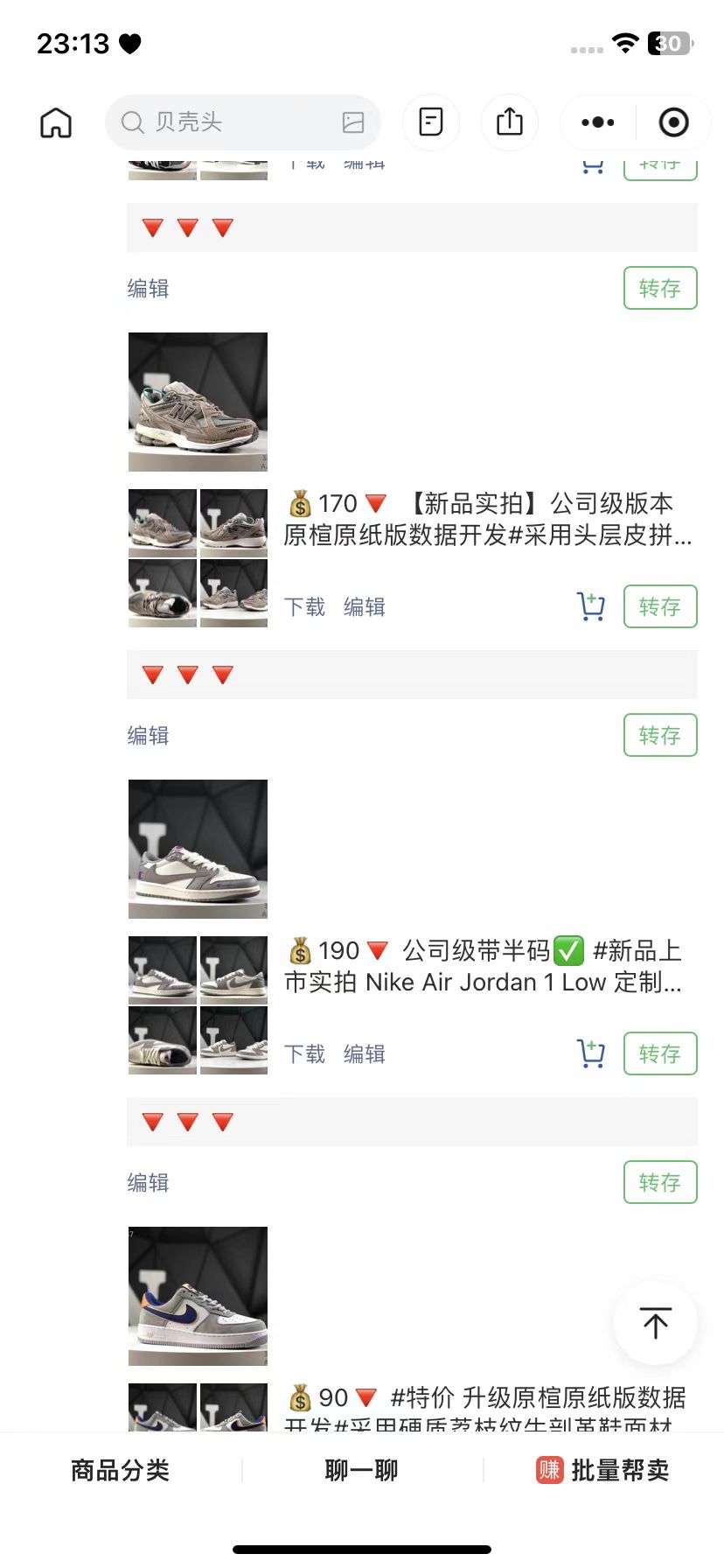
Task: Tap 下载 for the 170 yuan item
Action: click(304, 606)
